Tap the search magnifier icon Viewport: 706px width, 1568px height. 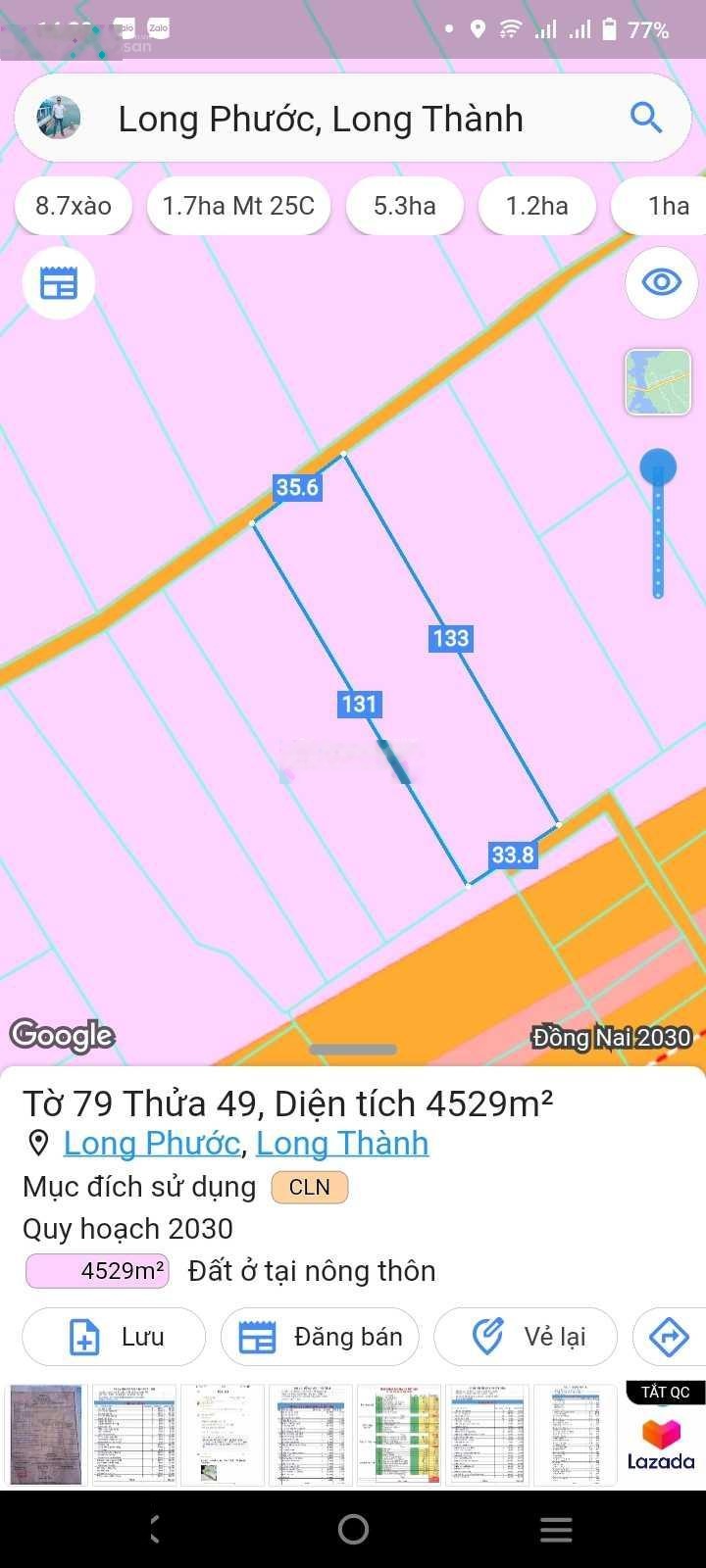(x=646, y=118)
